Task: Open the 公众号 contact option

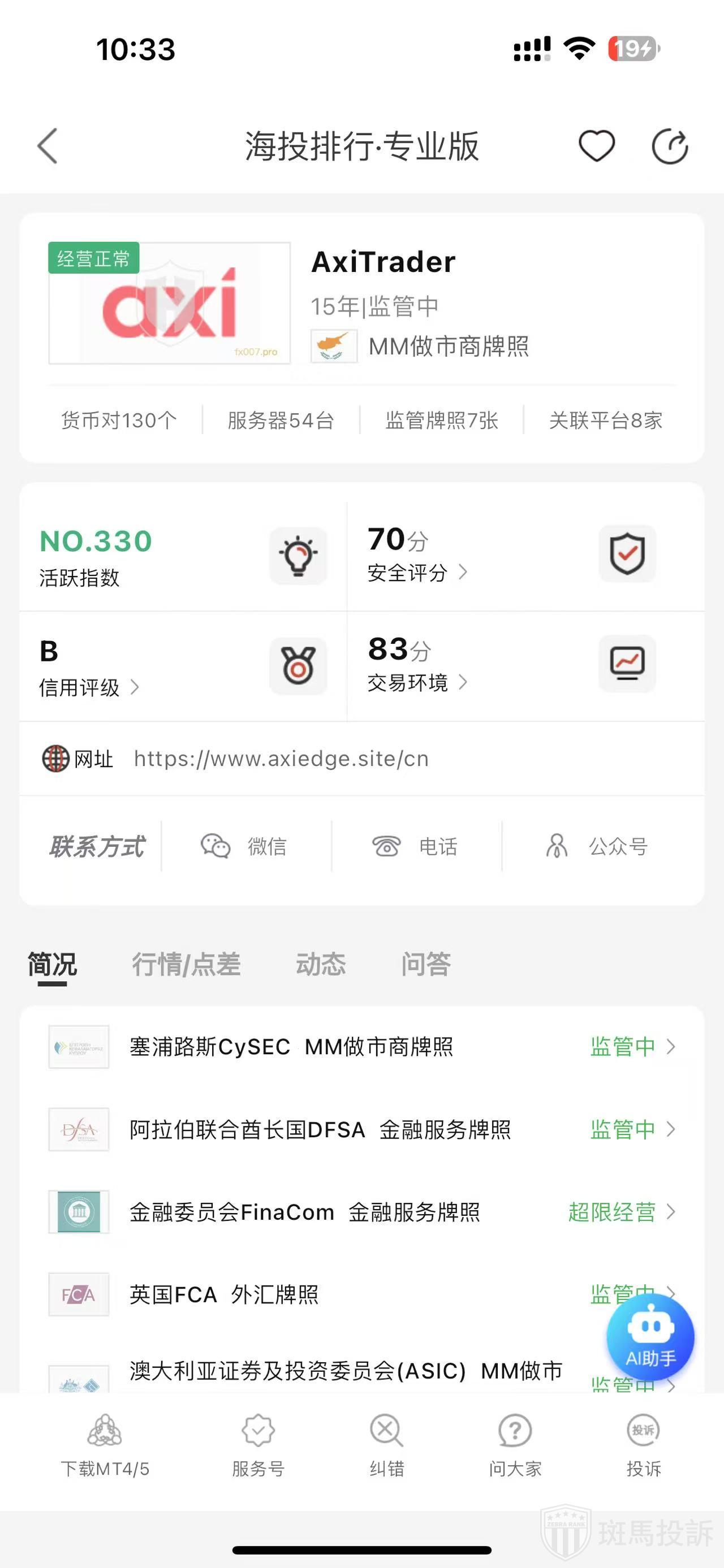Action: [597, 846]
